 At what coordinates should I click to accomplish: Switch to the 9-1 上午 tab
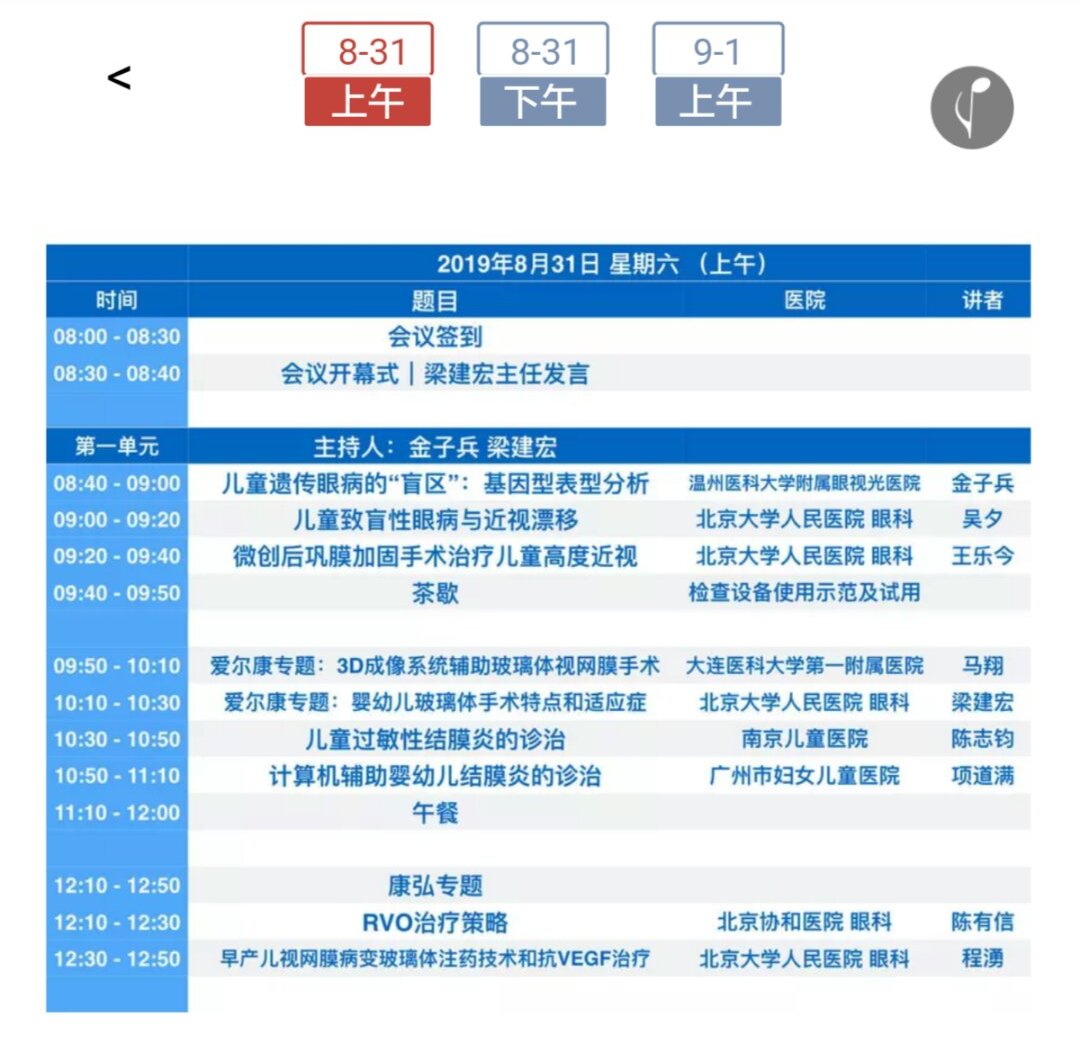point(718,74)
